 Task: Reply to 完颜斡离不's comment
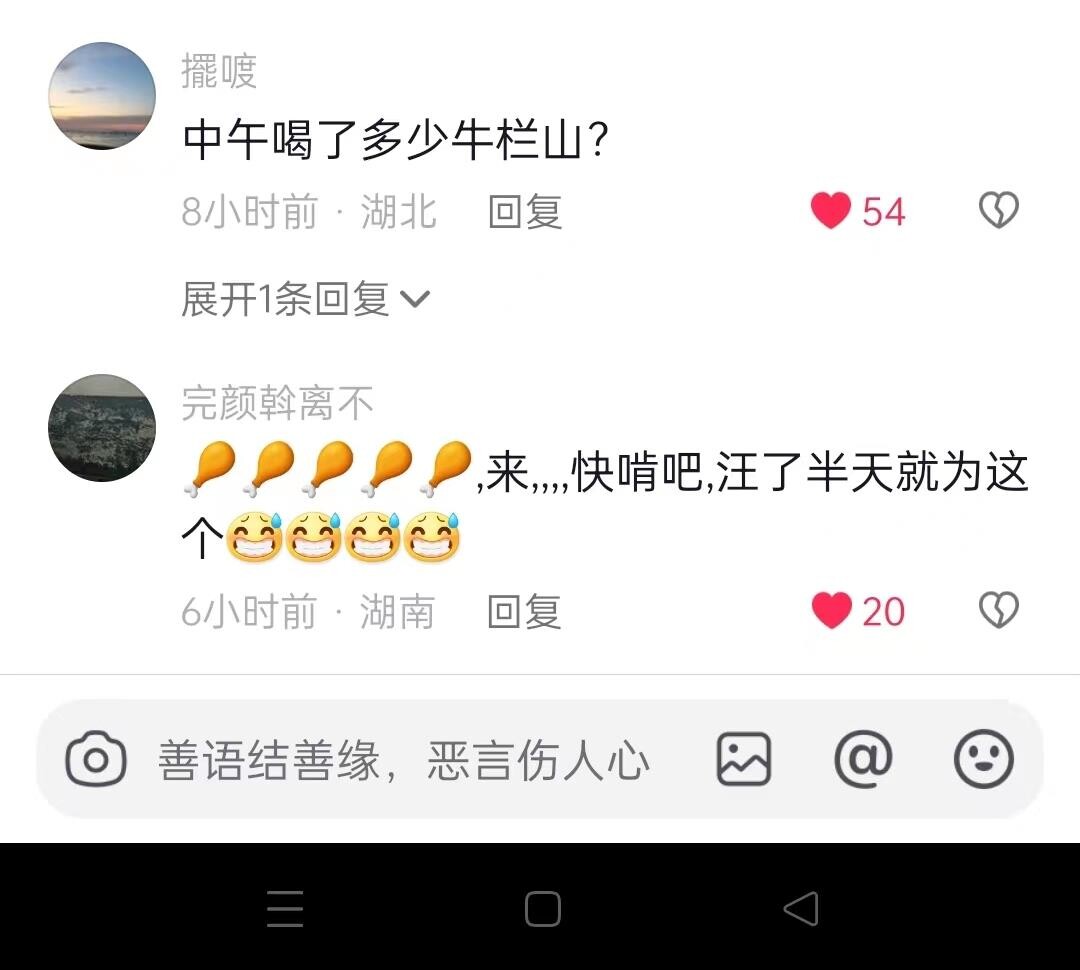pyautogui.click(x=524, y=612)
